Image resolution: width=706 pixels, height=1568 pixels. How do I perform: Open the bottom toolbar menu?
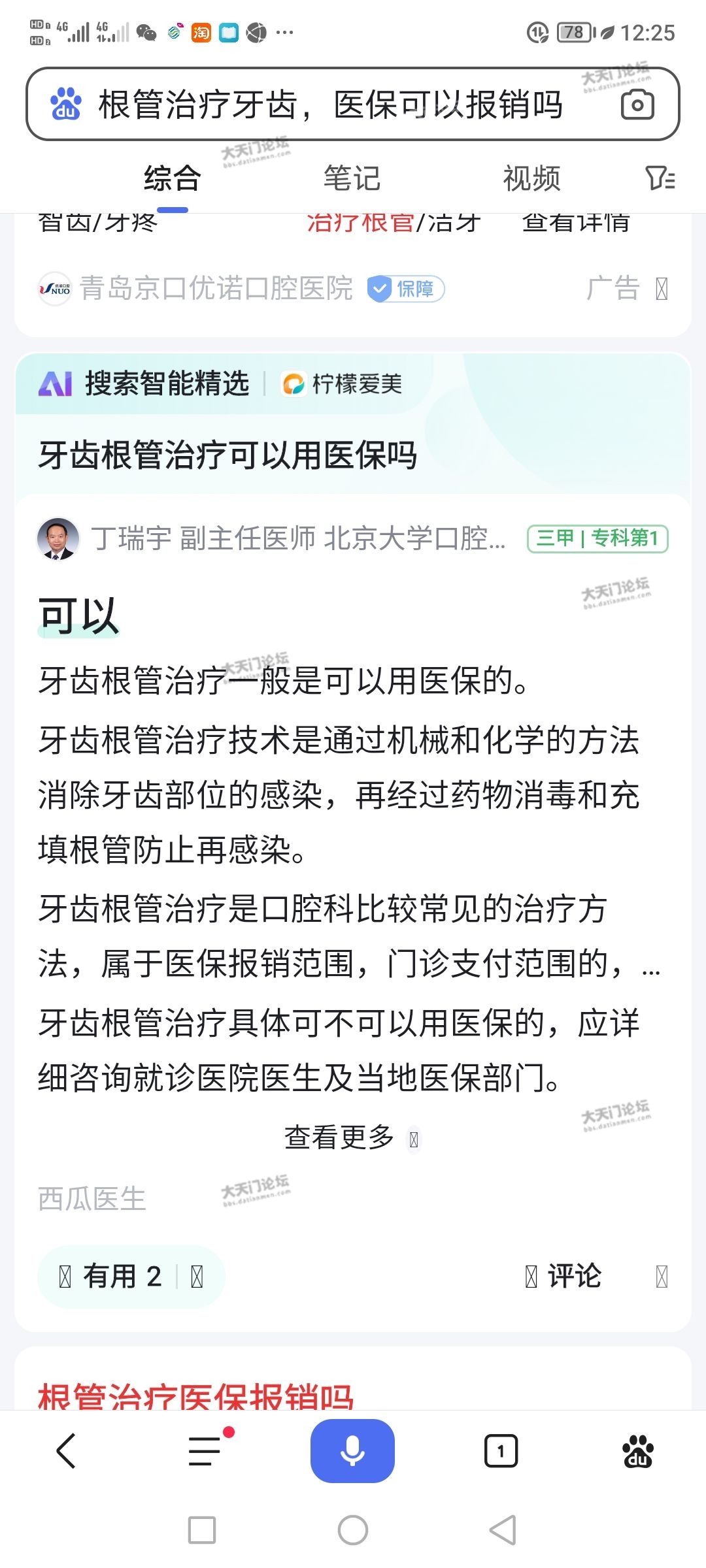[206, 1451]
